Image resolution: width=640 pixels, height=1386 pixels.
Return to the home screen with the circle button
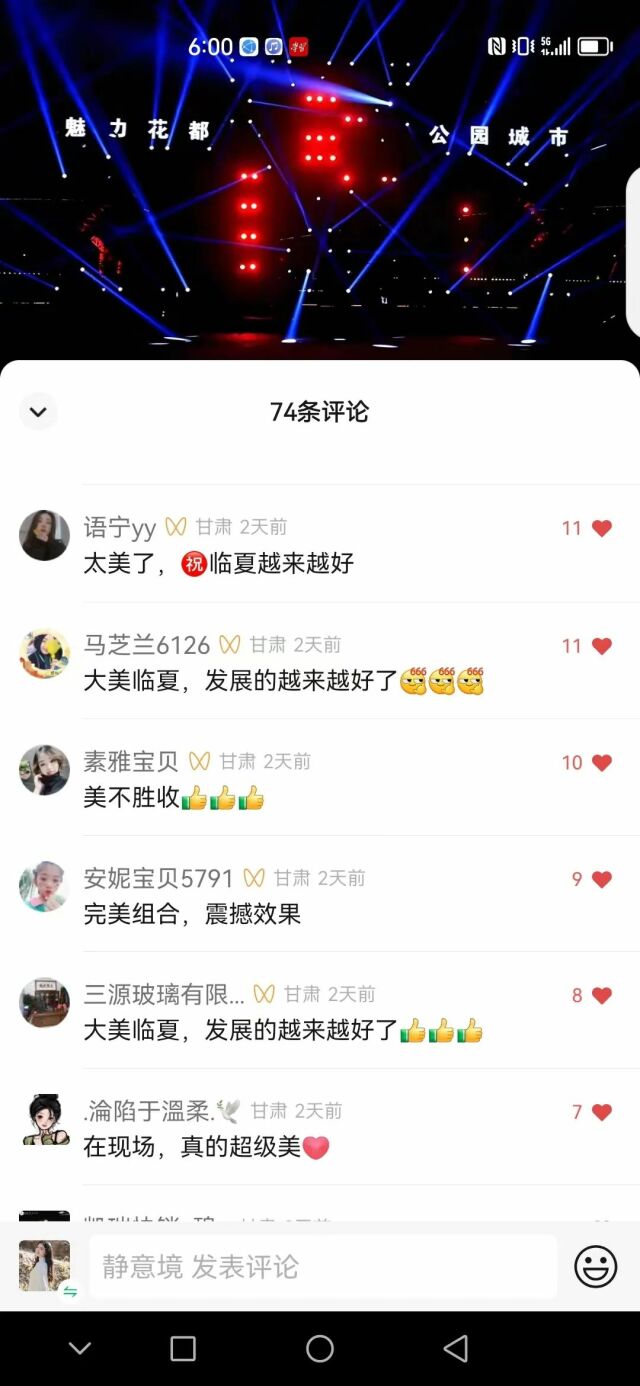[x=320, y=1349]
